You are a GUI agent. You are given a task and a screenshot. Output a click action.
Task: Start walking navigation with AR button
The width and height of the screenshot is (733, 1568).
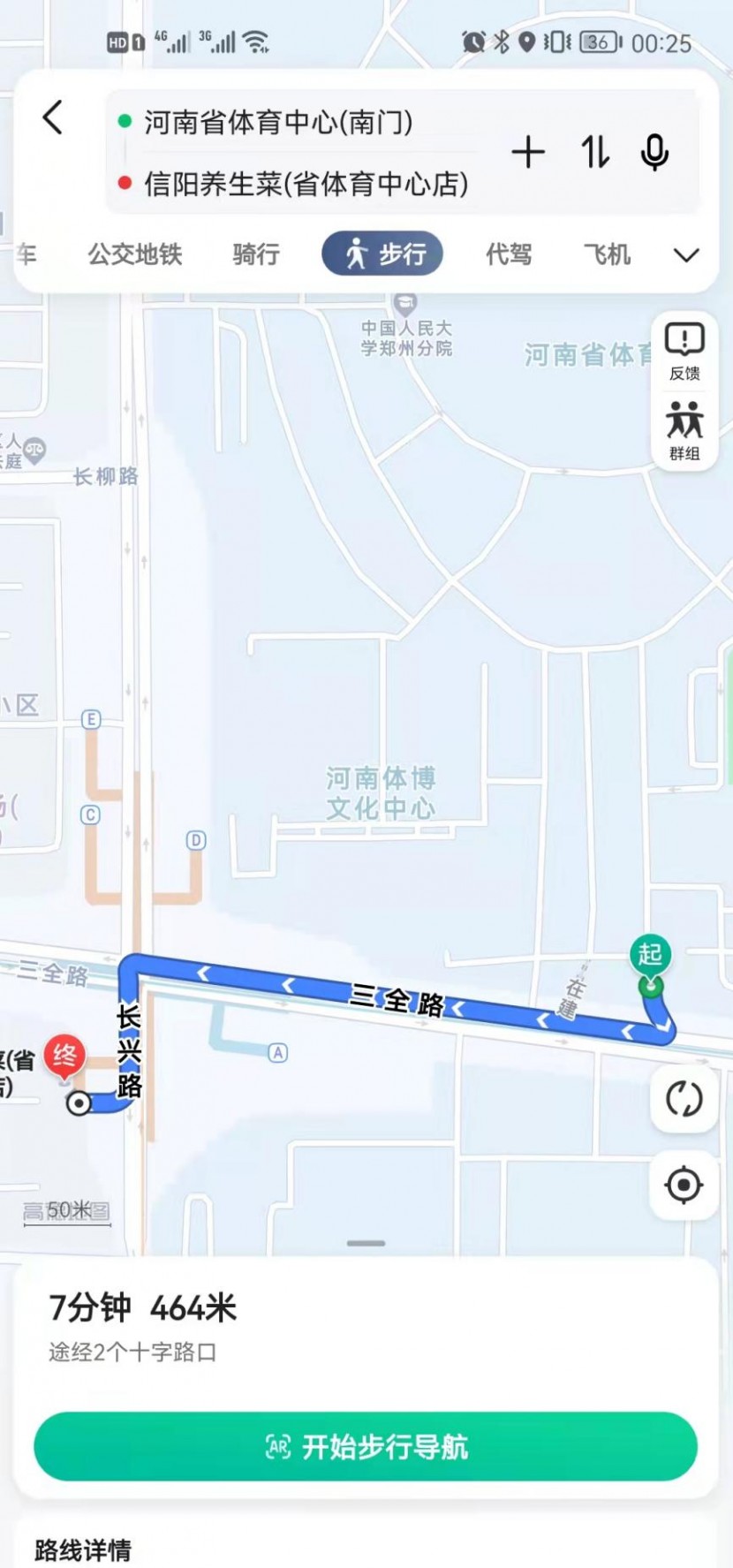(x=366, y=1447)
